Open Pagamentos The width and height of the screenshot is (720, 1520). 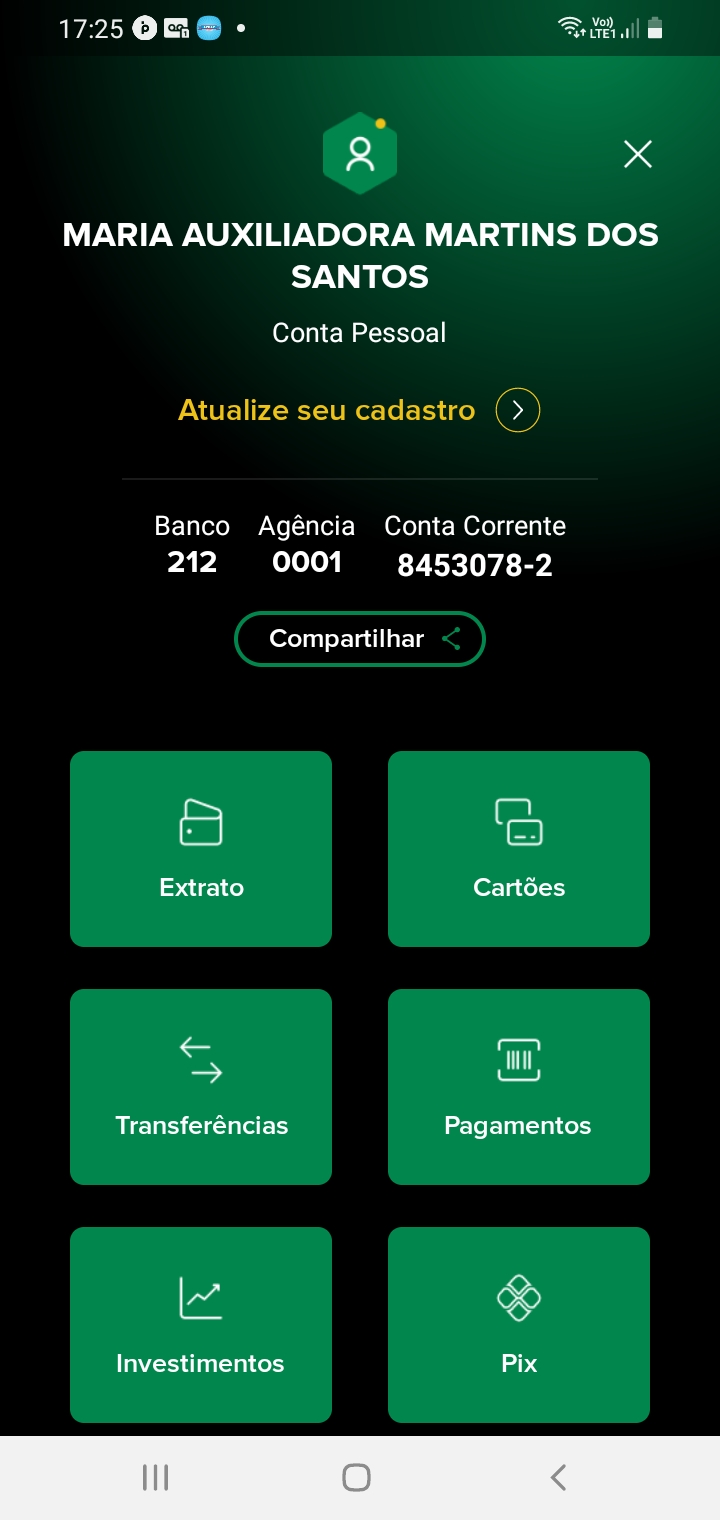(519, 1086)
